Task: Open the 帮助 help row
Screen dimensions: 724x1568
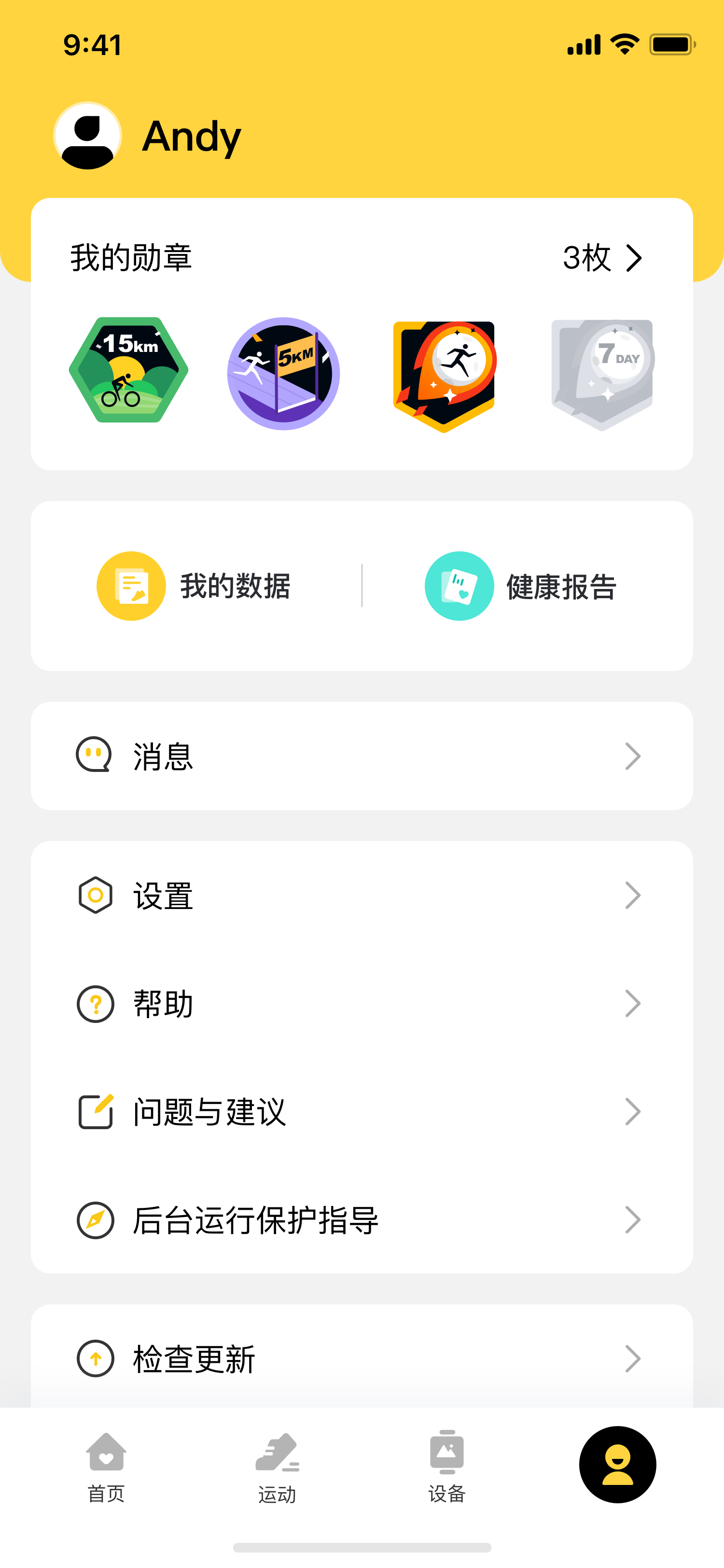Action: pos(362,1004)
